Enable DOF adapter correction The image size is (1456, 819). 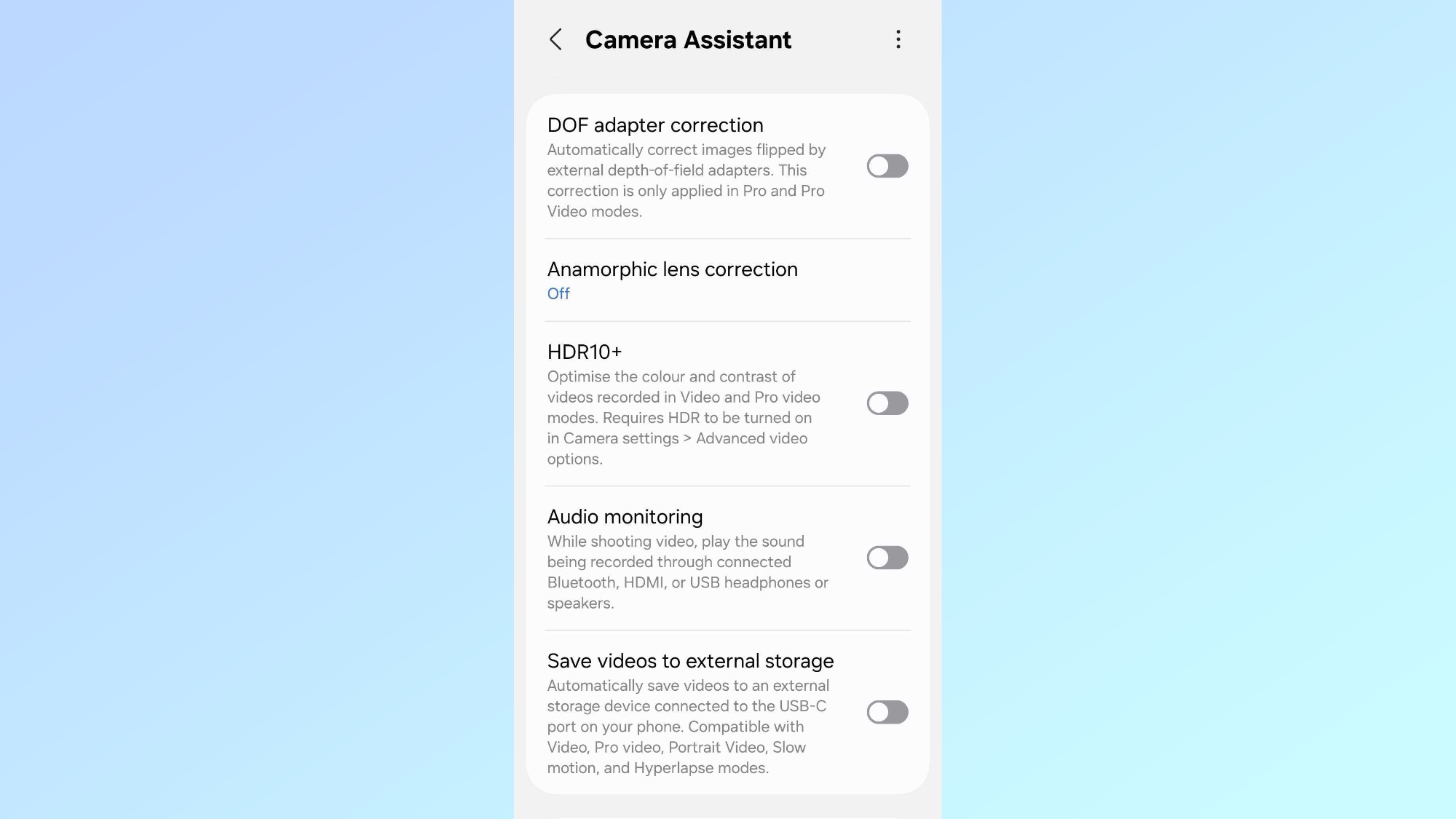887,166
